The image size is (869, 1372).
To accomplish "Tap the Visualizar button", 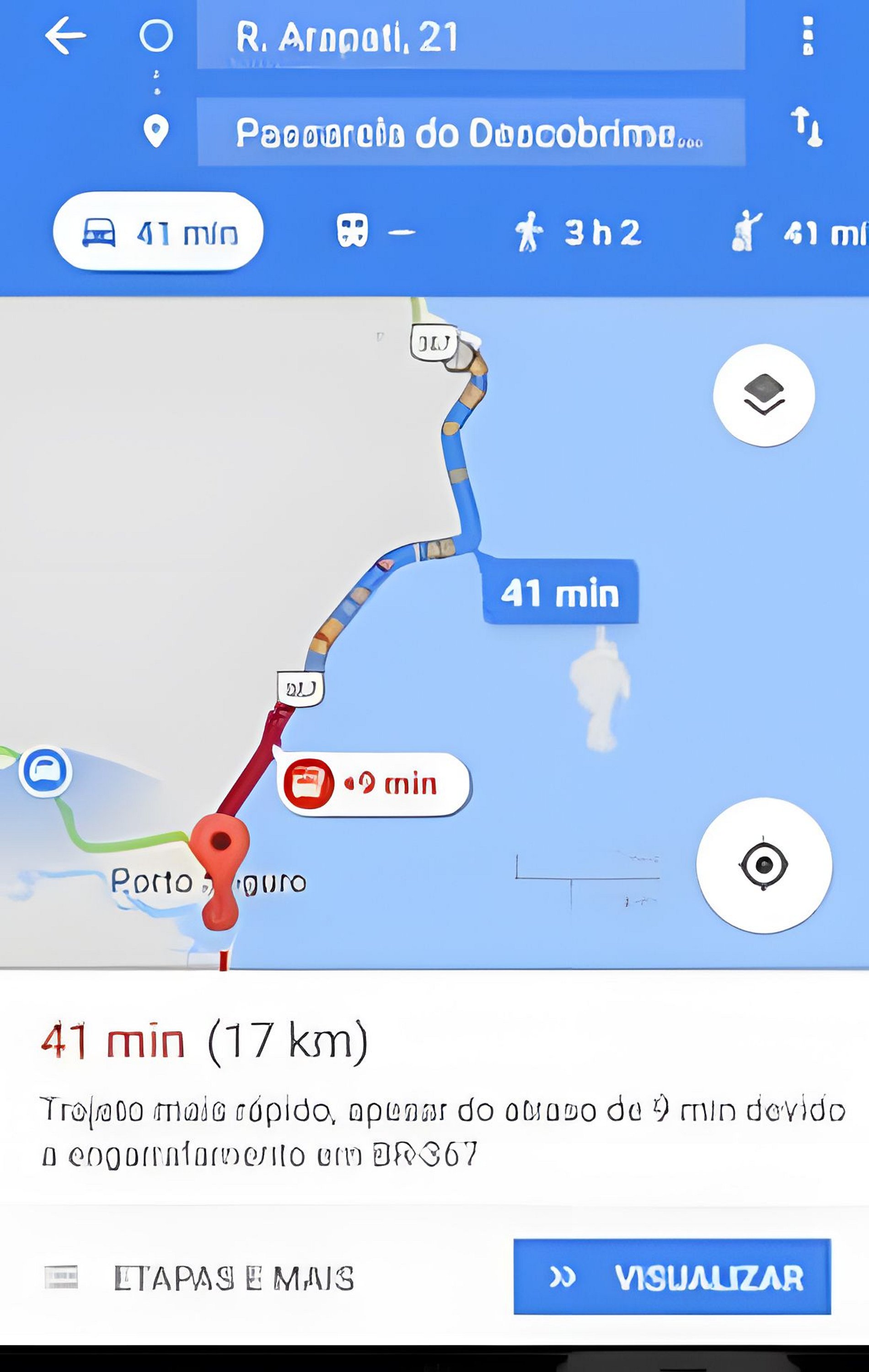I will pyautogui.click(x=672, y=1277).
